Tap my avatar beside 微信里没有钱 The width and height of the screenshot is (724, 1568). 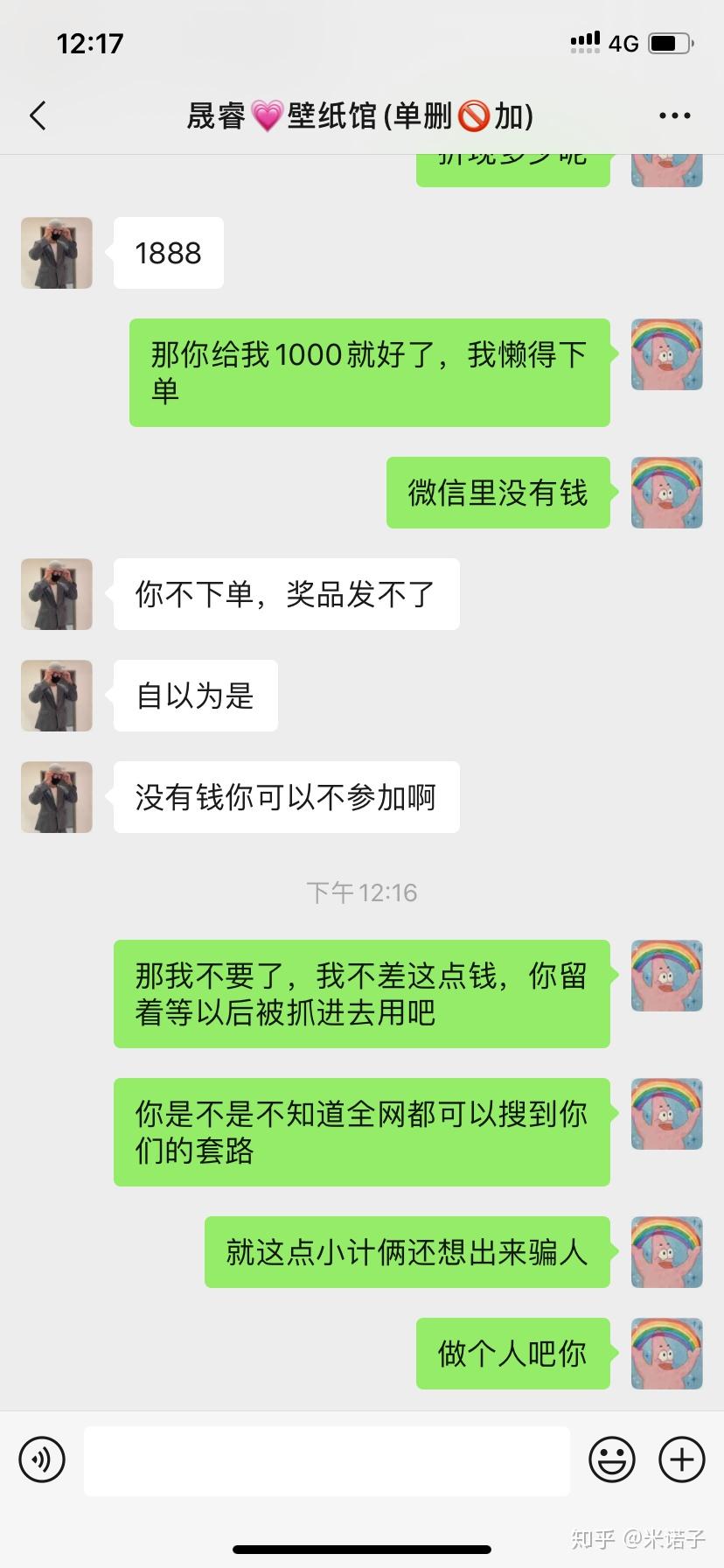pos(667,493)
